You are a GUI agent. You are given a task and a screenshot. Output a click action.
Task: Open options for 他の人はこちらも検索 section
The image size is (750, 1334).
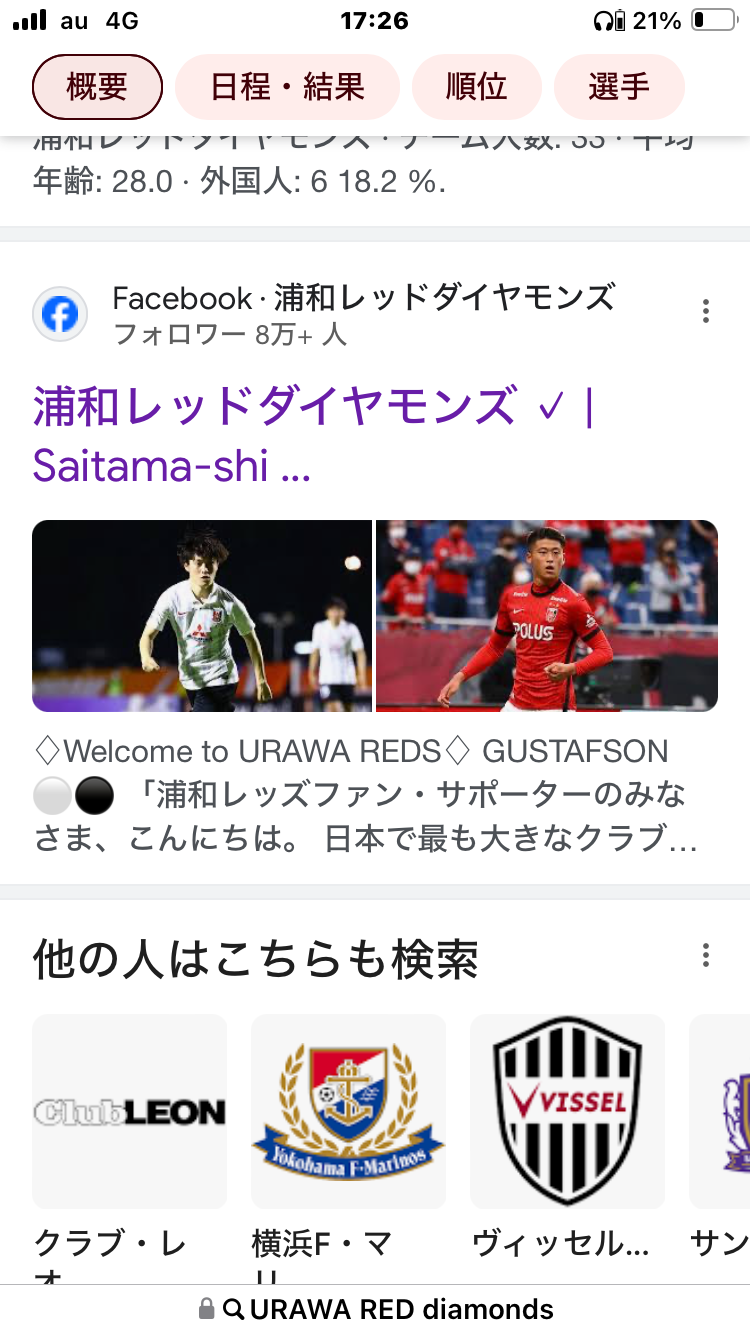click(706, 955)
